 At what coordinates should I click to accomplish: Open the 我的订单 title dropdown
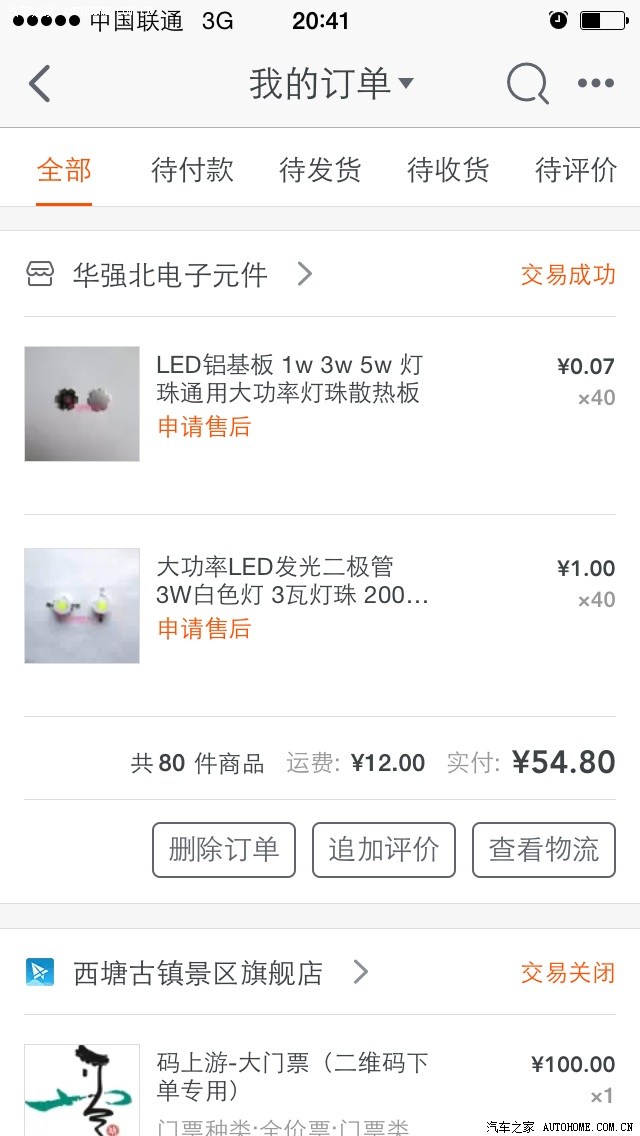point(330,84)
